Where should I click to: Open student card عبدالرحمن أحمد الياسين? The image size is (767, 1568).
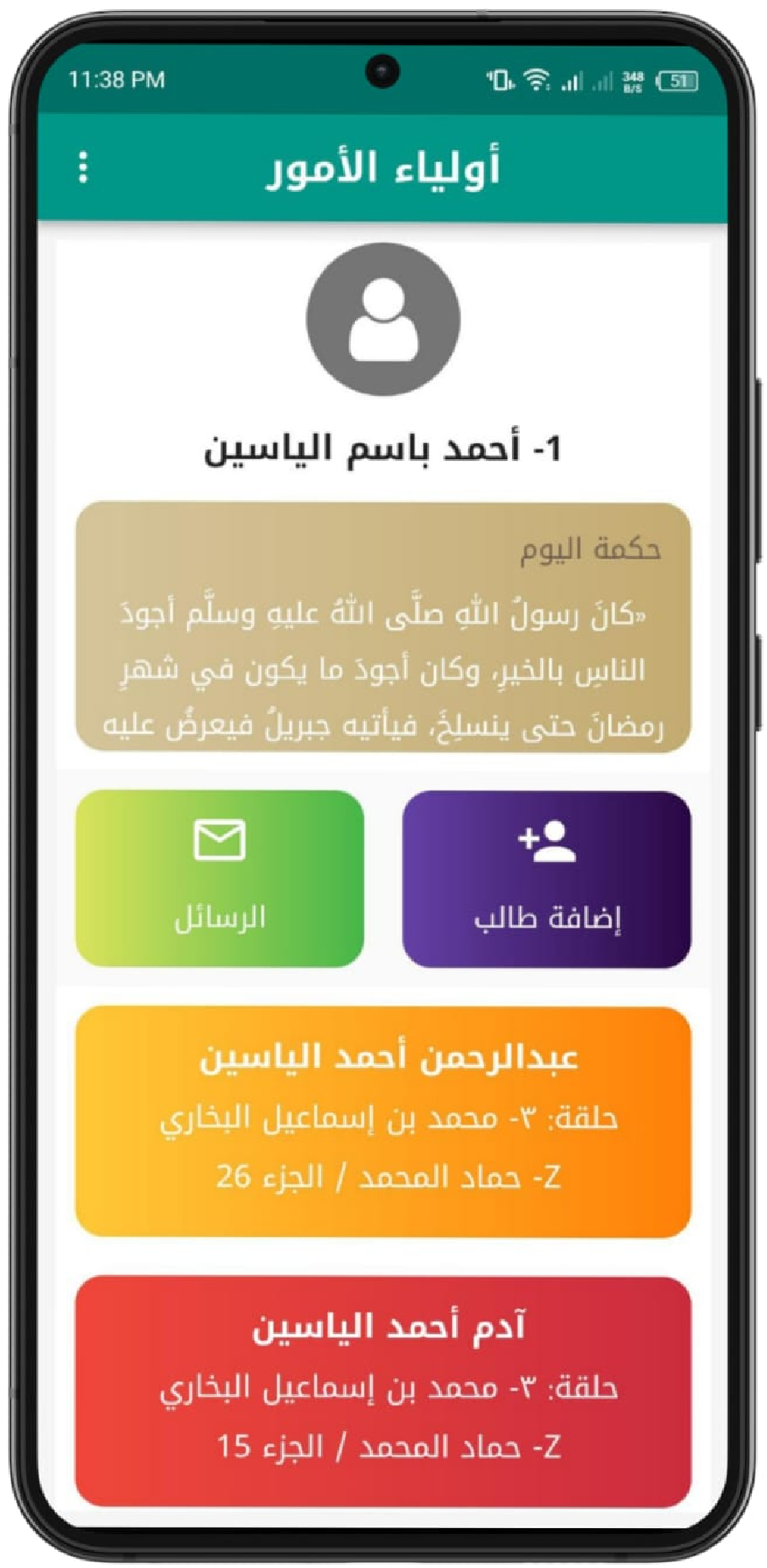pos(383,1121)
